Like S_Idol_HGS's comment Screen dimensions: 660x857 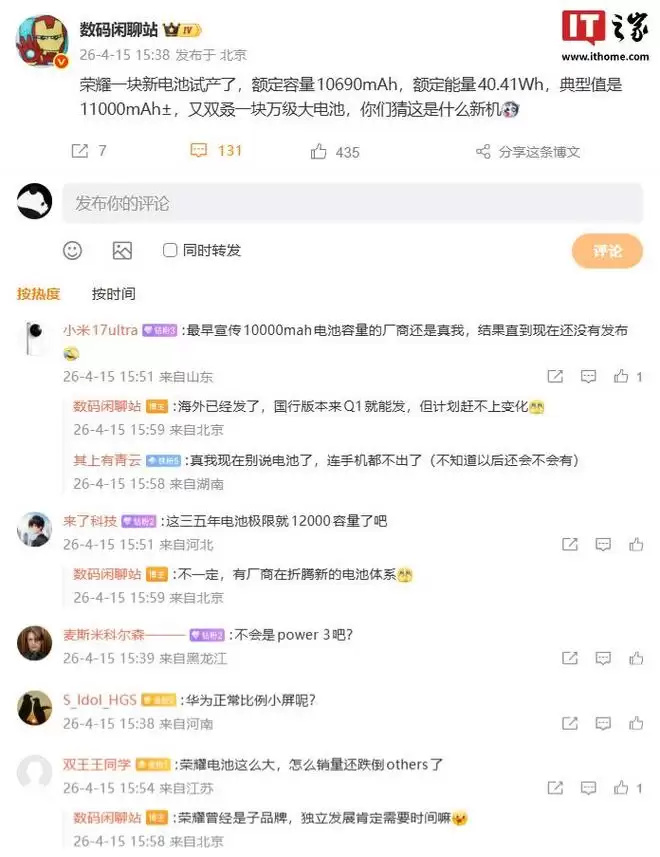[x=636, y=723]
